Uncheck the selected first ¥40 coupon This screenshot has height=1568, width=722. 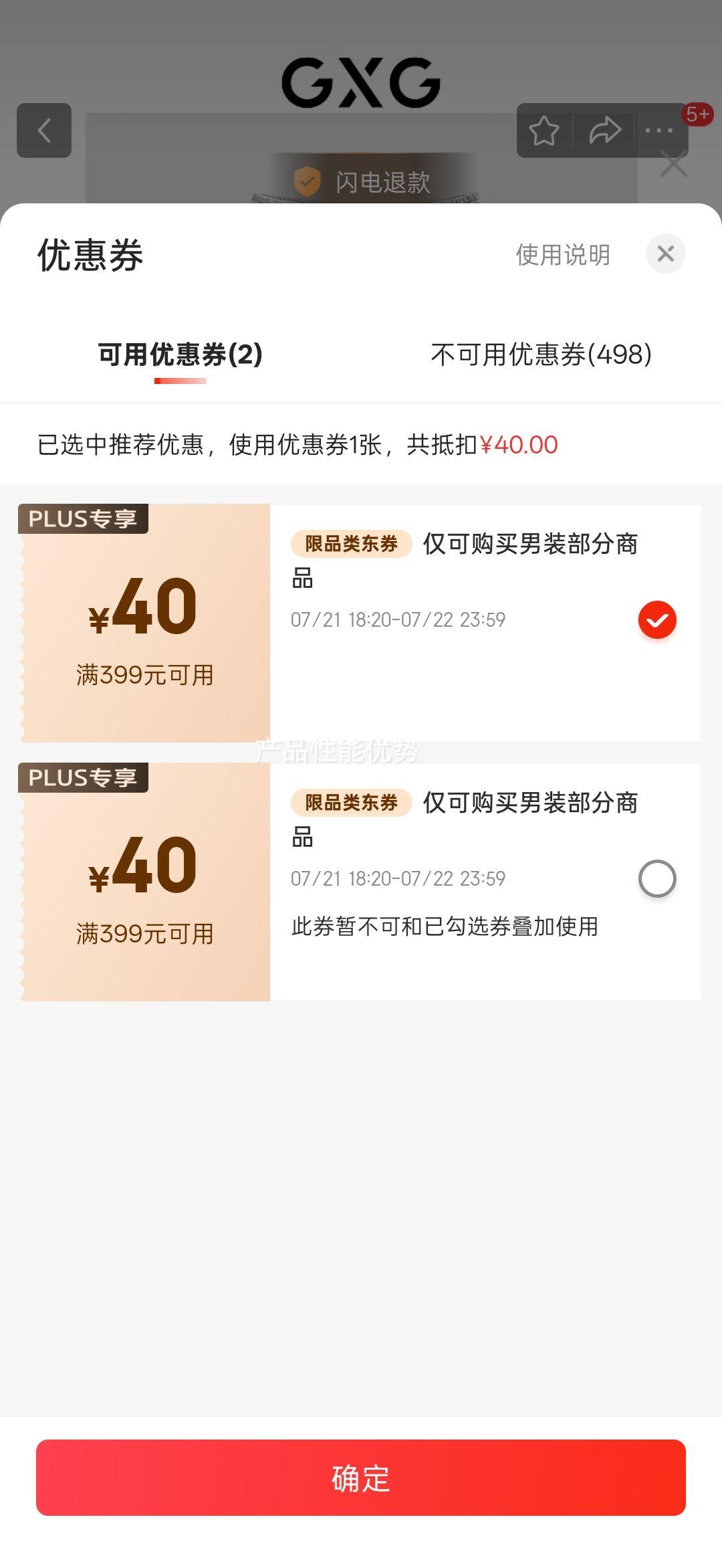point(657,619)
